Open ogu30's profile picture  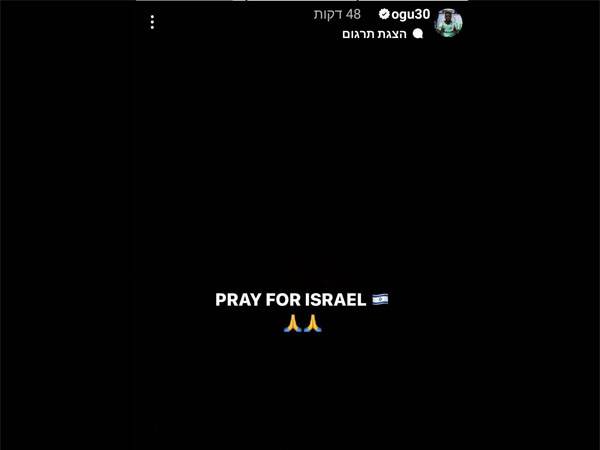point(448,22)
